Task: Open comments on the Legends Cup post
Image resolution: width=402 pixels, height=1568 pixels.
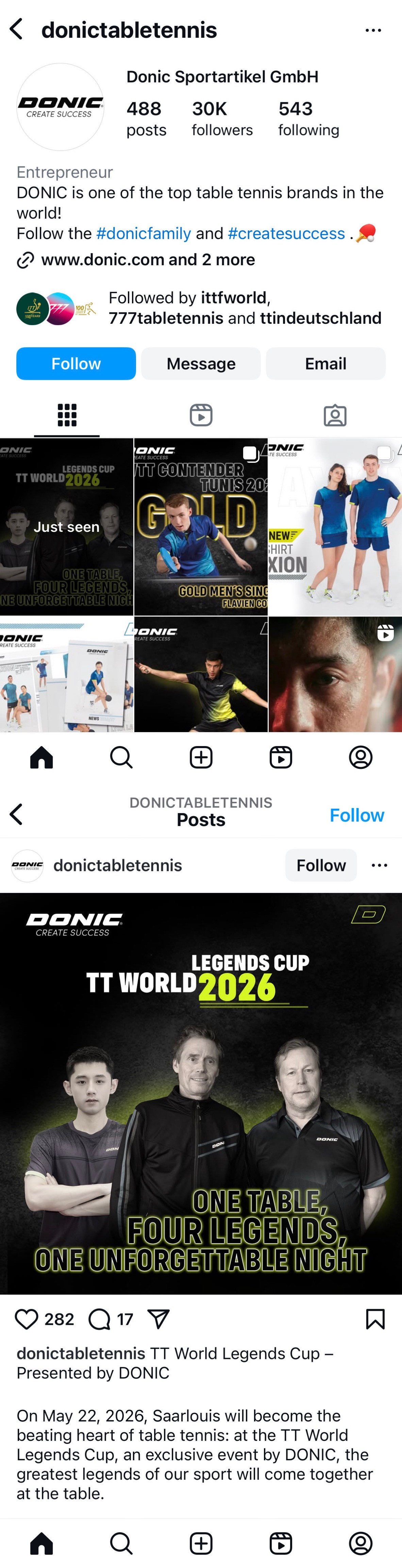Action: coord(99,1319)
